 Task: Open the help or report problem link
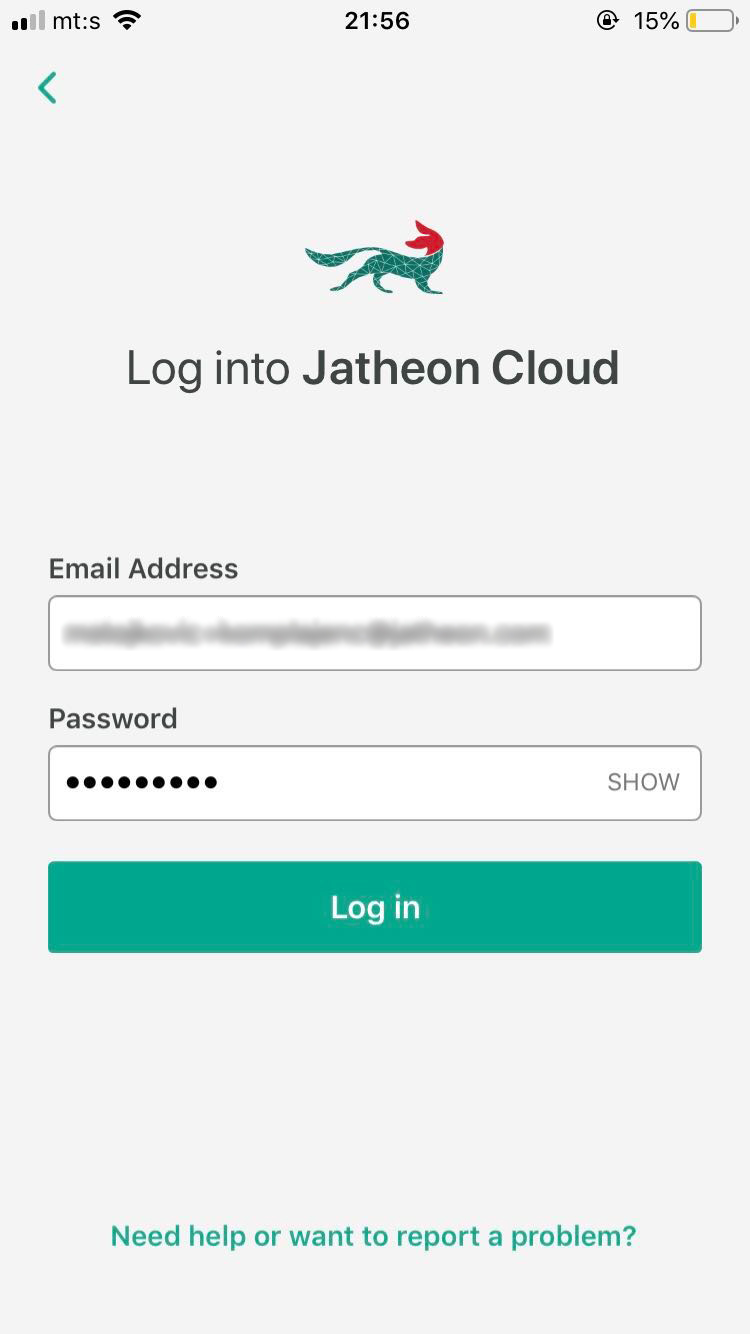point(373,1236)
